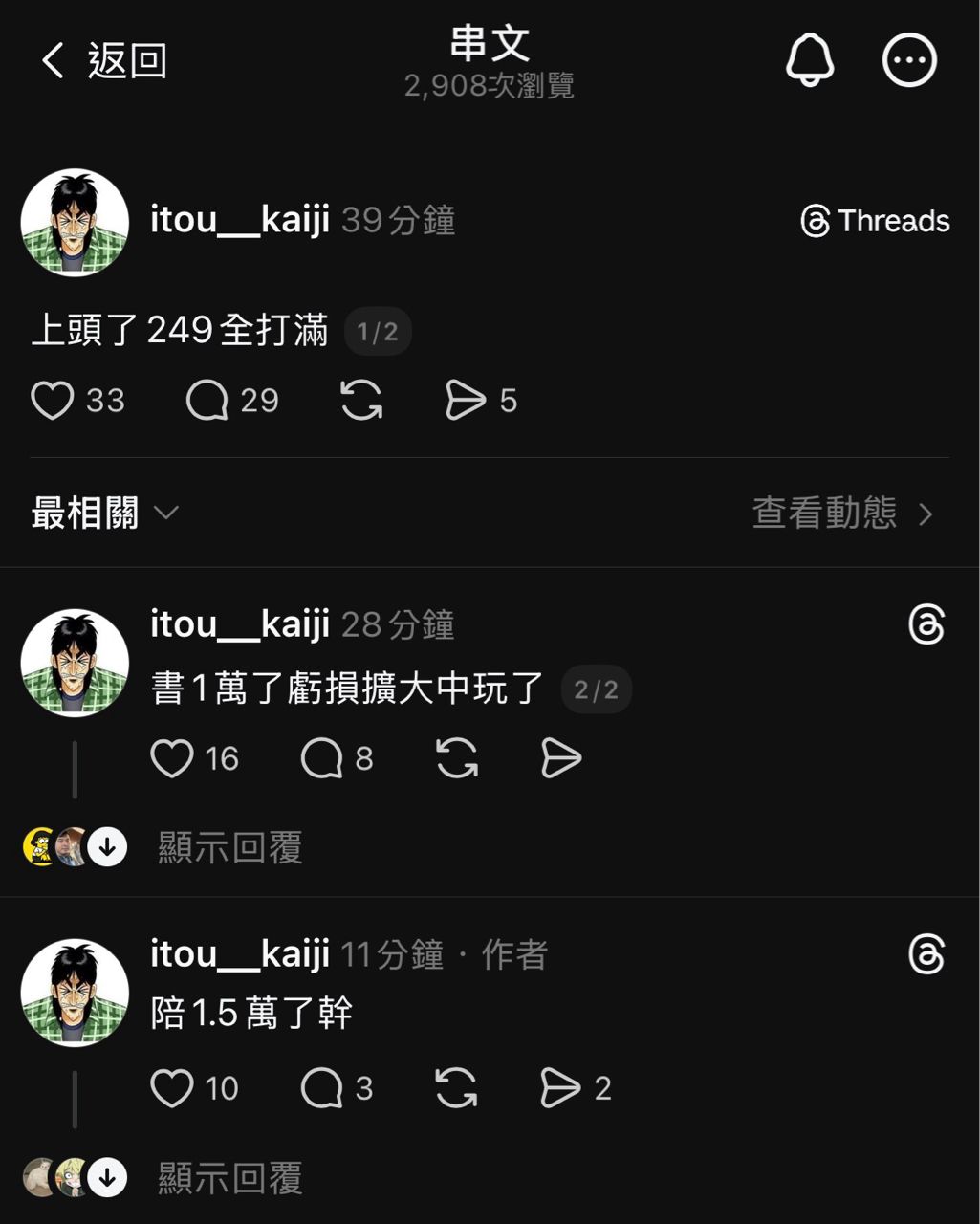The image size is (980, 1224).
Task: Repost the 上頭了 249 全打滿 post
Action: coord(361,401)
